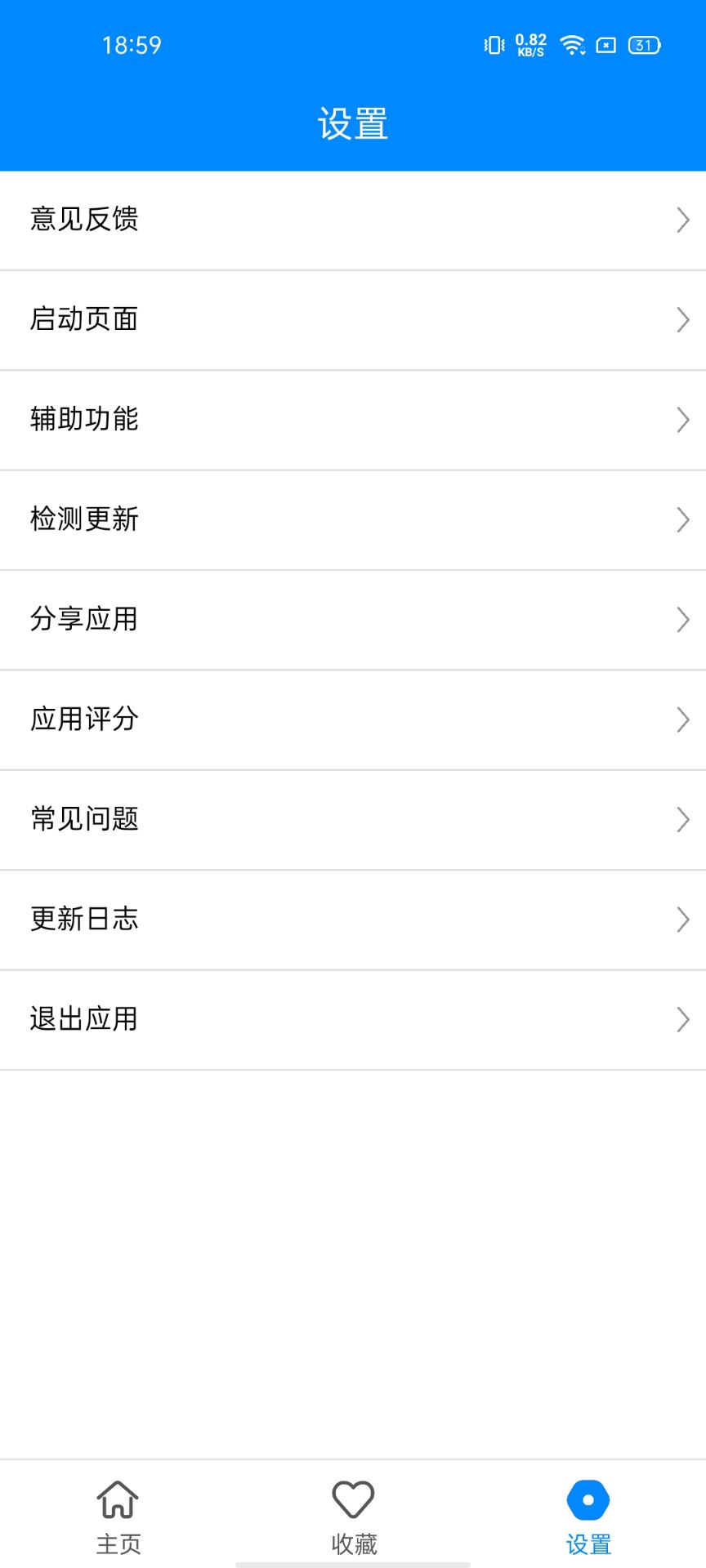This screenshot has height=1568, width=706.
Task: Tap 退出应用 to exit the app
Action: [x=353, y=1019]
